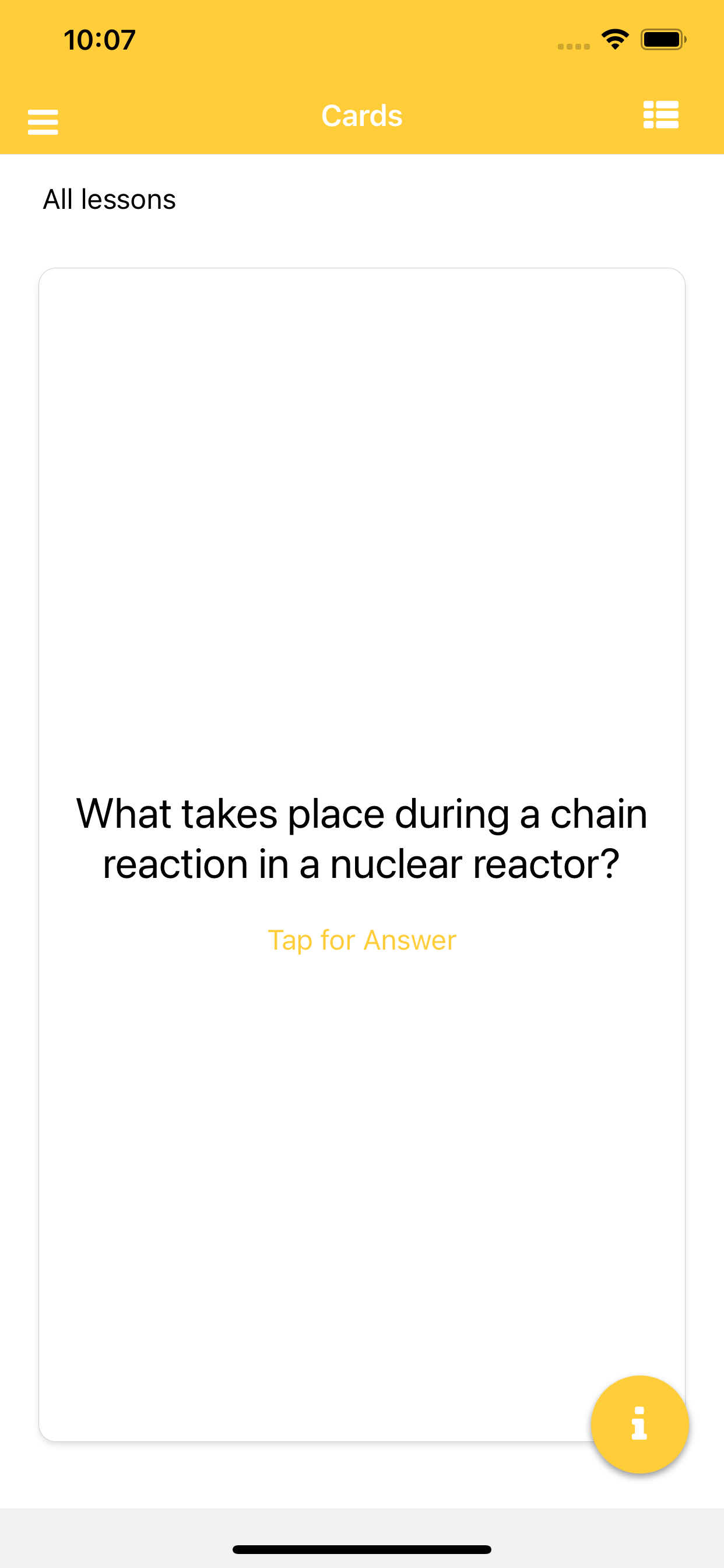Image resolution: width=724 pixels, height=1568 pixels.
Task: Click the battery indicator in status bar
Action: tap(665, 39)
